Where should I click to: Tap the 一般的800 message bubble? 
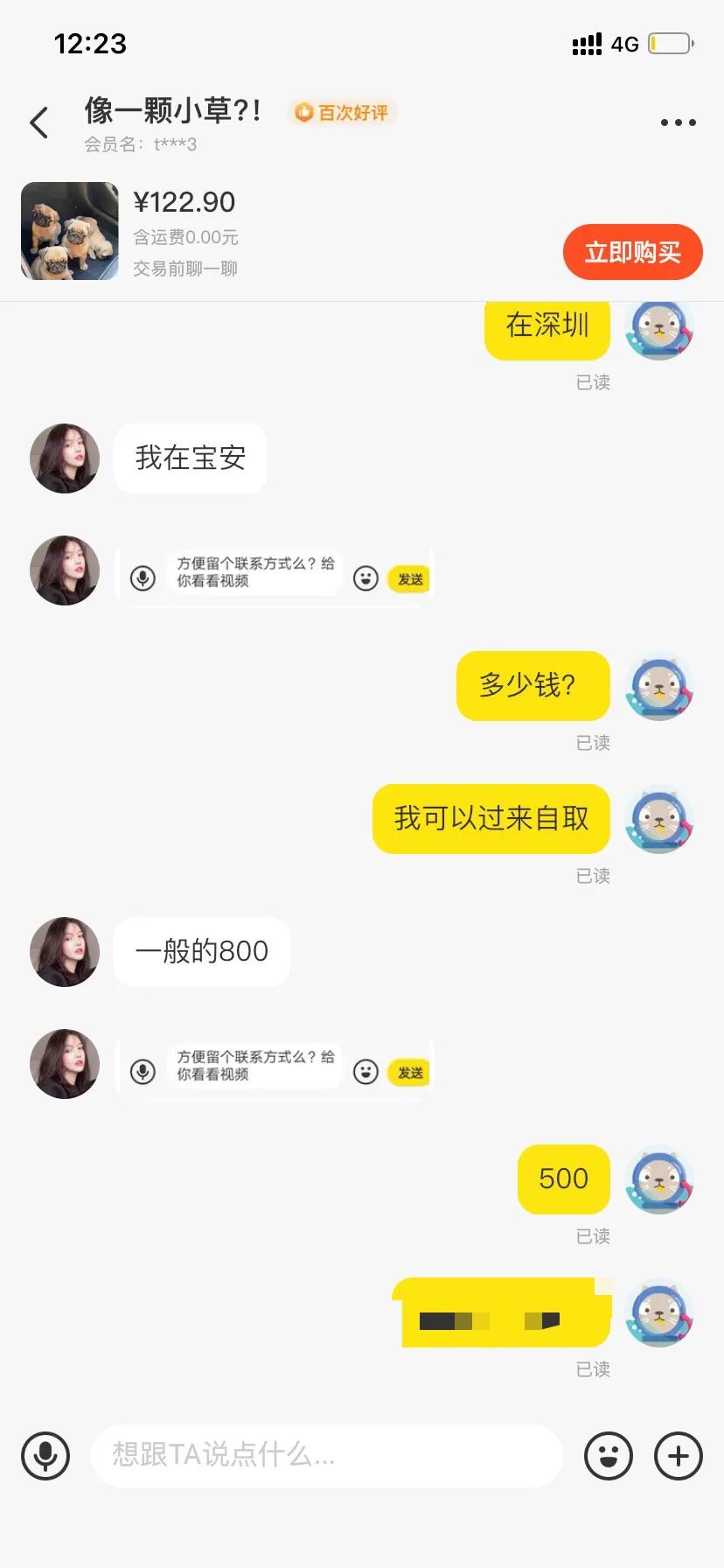(201, 952)
